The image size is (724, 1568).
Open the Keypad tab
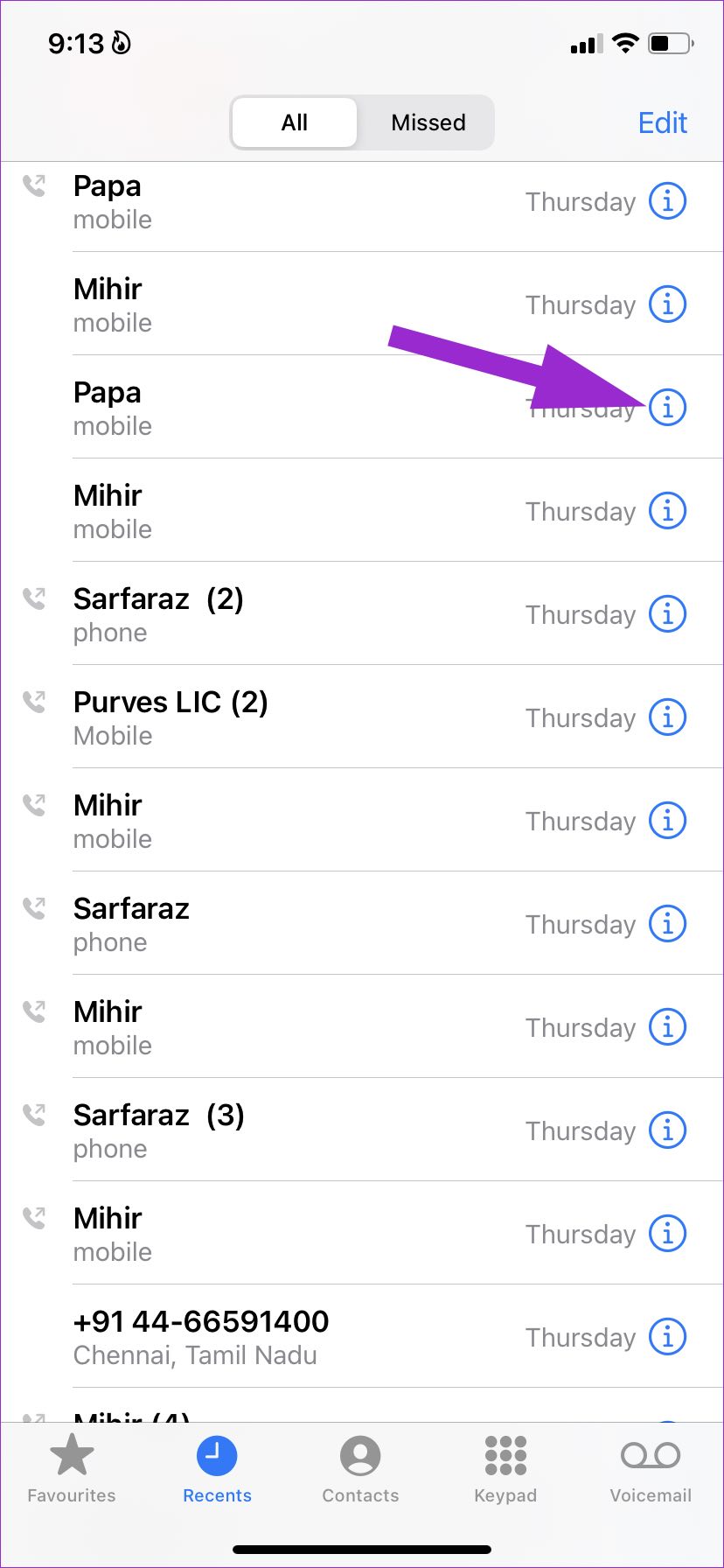pyautogui.click(x=505, y=1469)
